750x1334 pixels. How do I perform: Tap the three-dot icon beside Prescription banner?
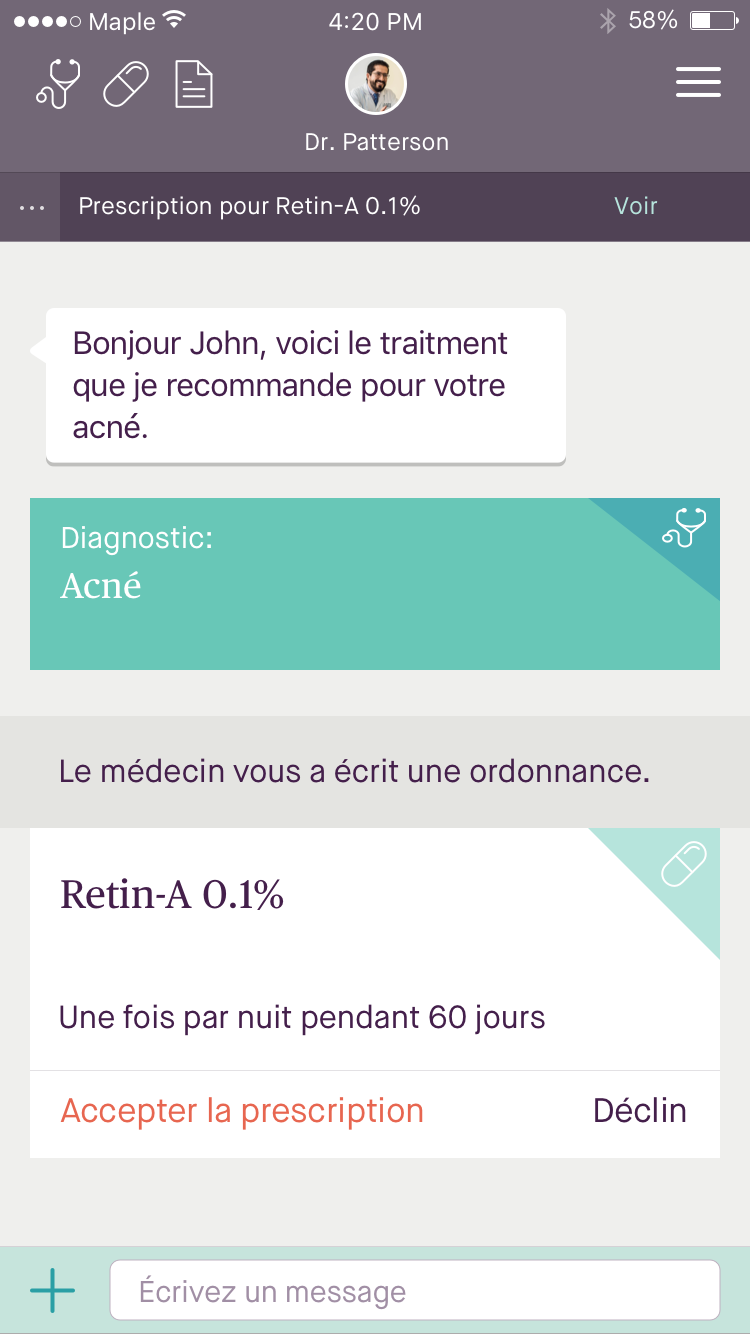(32, 207)
